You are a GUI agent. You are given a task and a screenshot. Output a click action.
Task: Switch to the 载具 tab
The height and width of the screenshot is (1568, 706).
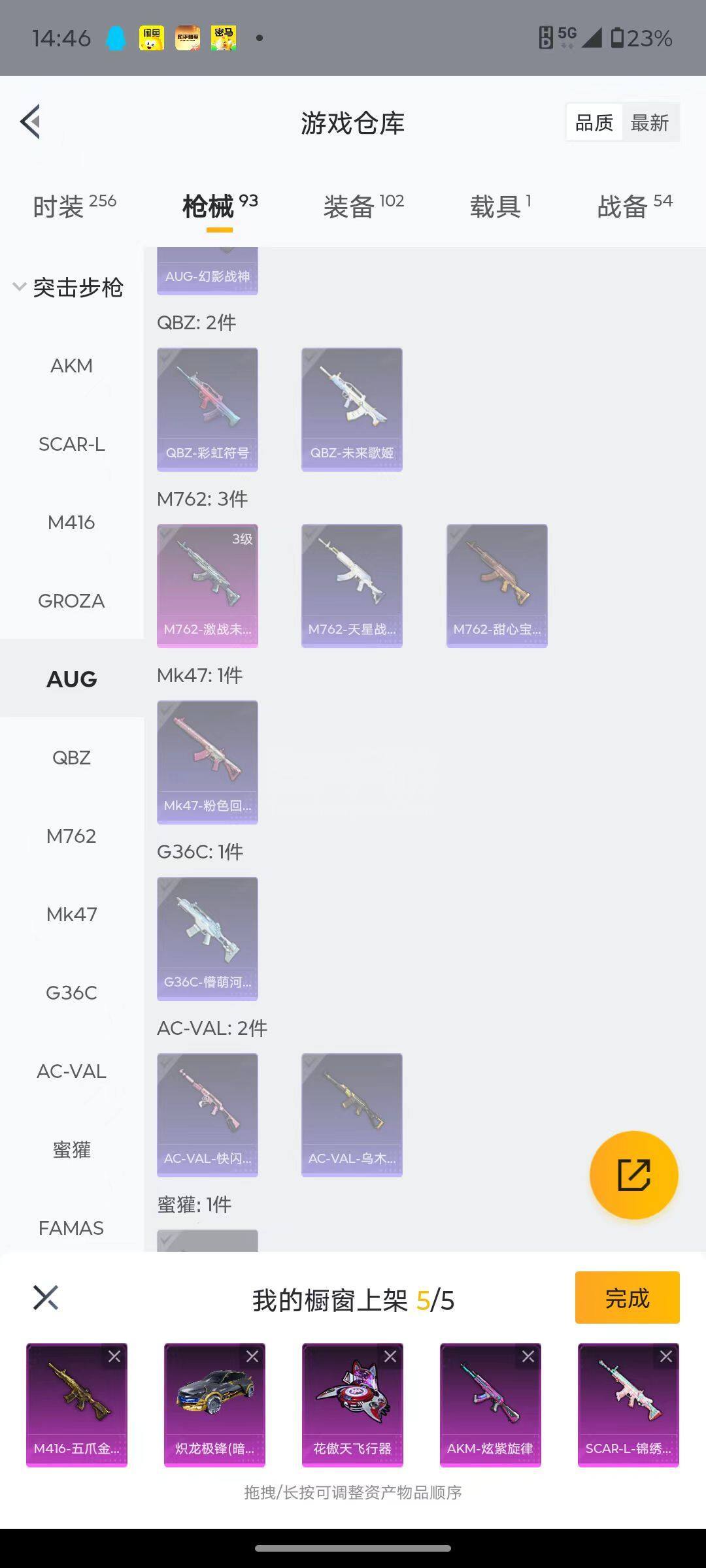(x=500, y=206)
